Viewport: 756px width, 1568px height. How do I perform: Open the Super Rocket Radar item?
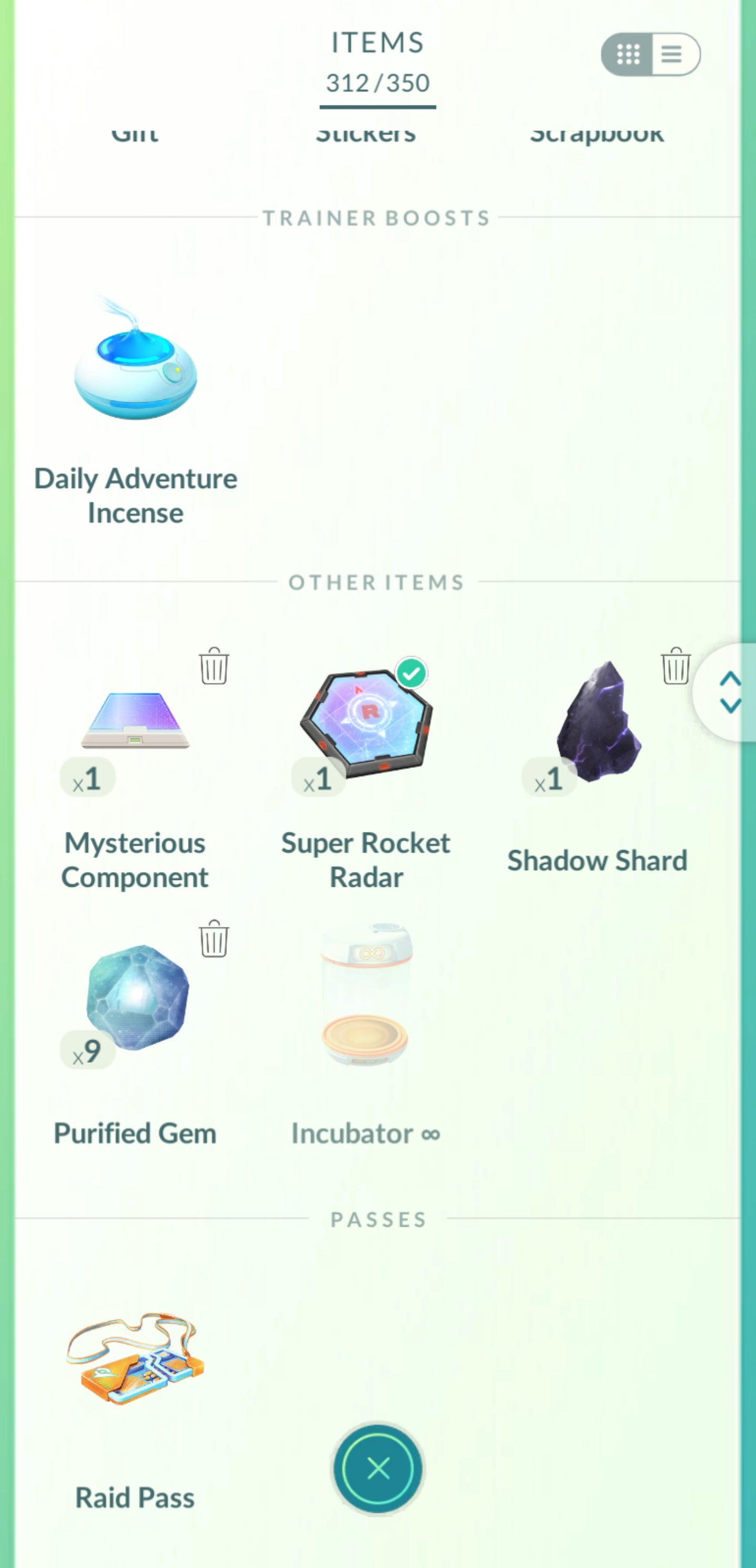click(x=366, y=718)
